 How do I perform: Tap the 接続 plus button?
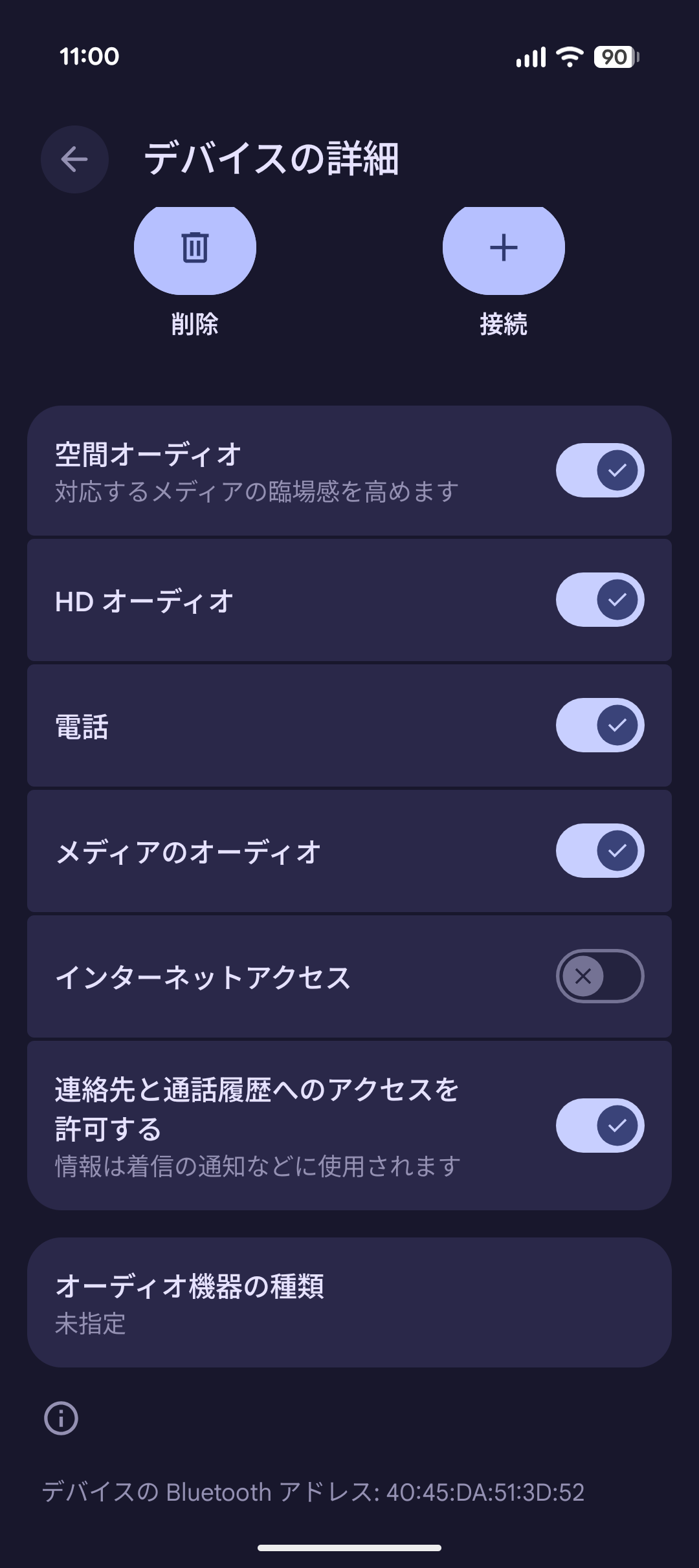coord(504,248)
